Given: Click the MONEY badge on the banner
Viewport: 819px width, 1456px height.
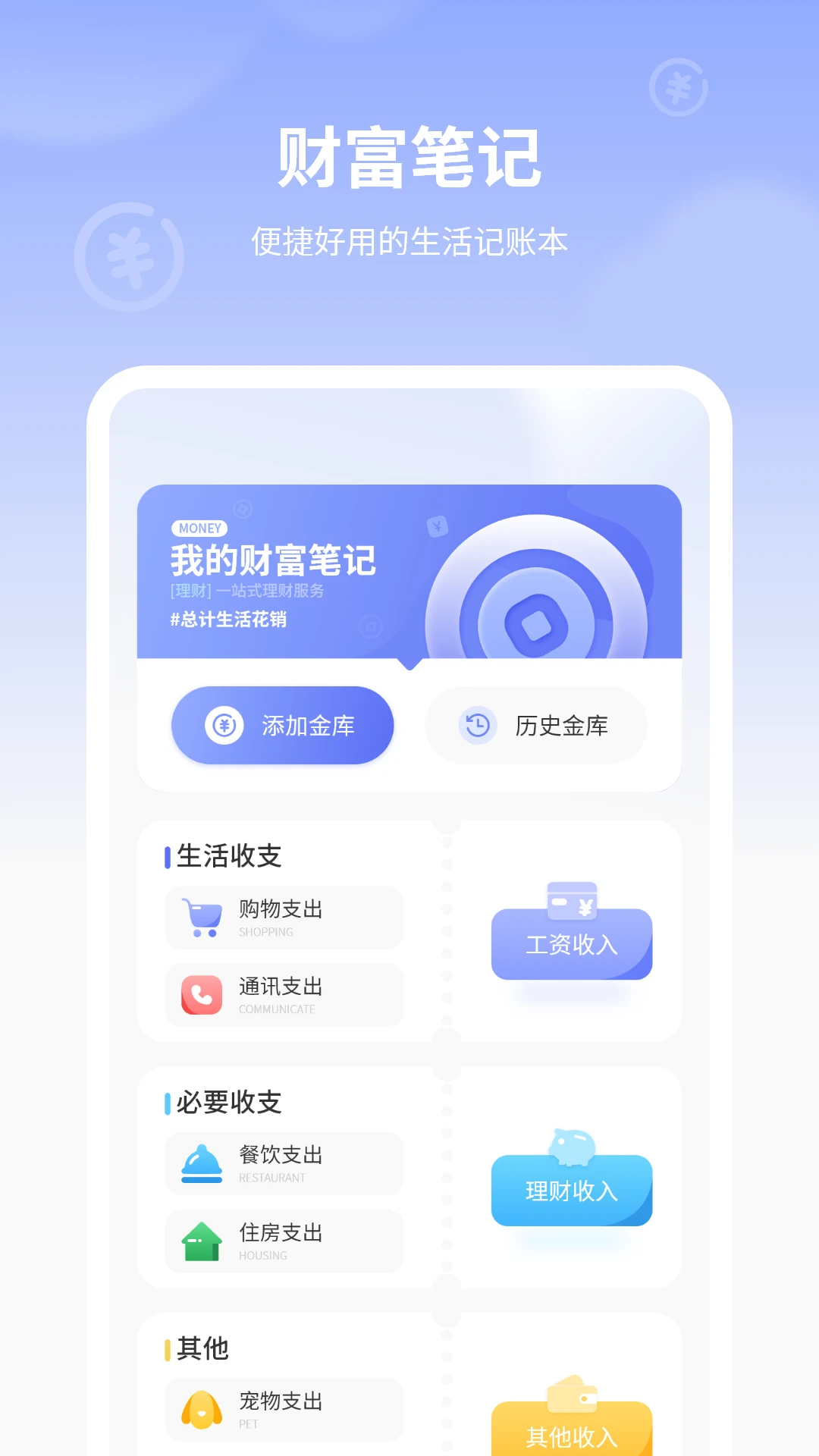Looking at the screenshot, I should pyautogui.click(x=199, y=528).
